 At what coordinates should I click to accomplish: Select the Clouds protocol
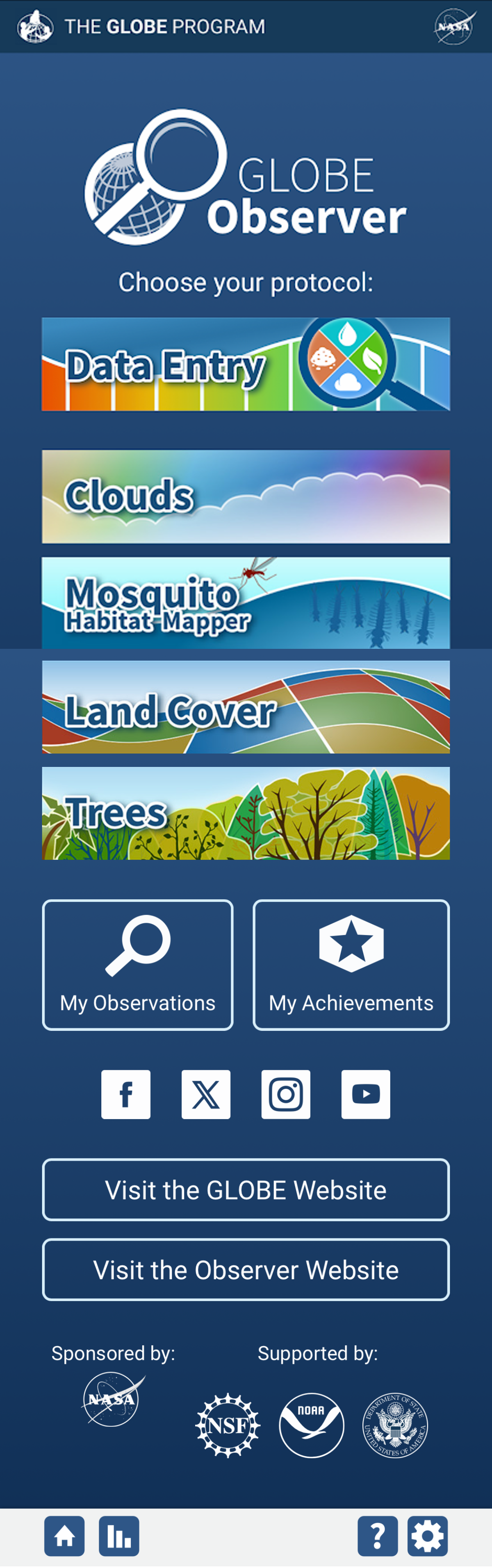[x=246, y=496]
